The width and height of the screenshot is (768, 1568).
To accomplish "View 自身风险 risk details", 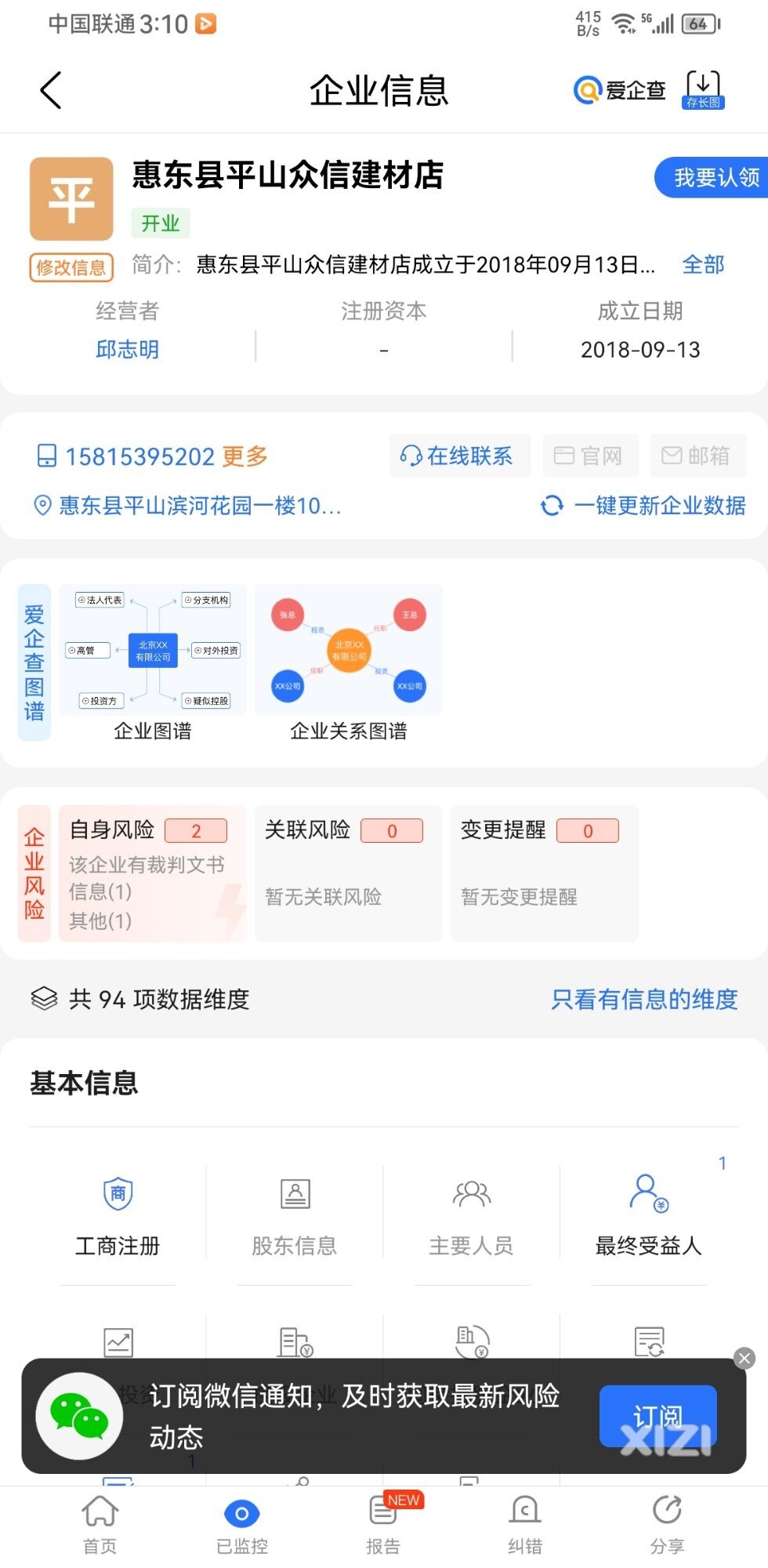I will pyautogui.click(x=153, y=873).
